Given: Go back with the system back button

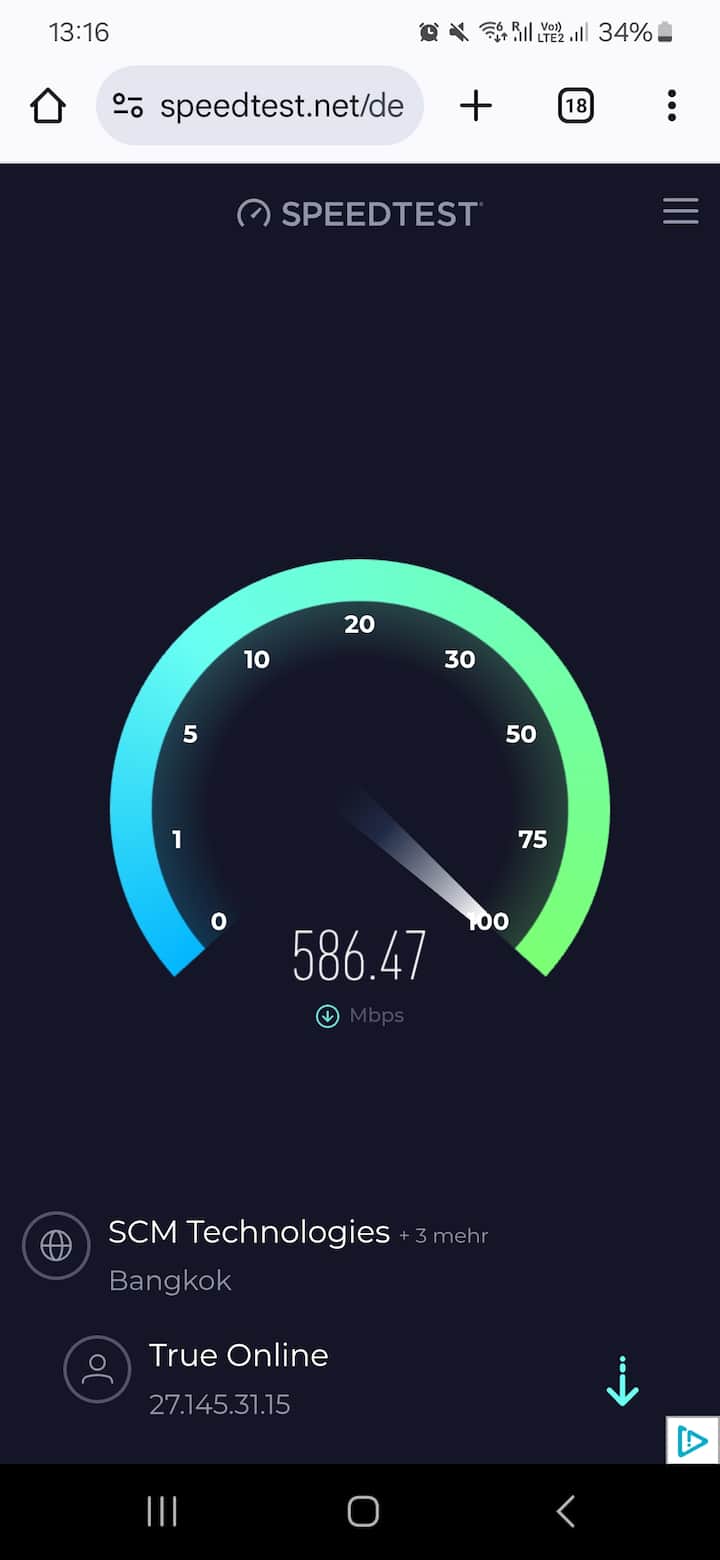Looking at the screenshot, I should [566, 1511].
